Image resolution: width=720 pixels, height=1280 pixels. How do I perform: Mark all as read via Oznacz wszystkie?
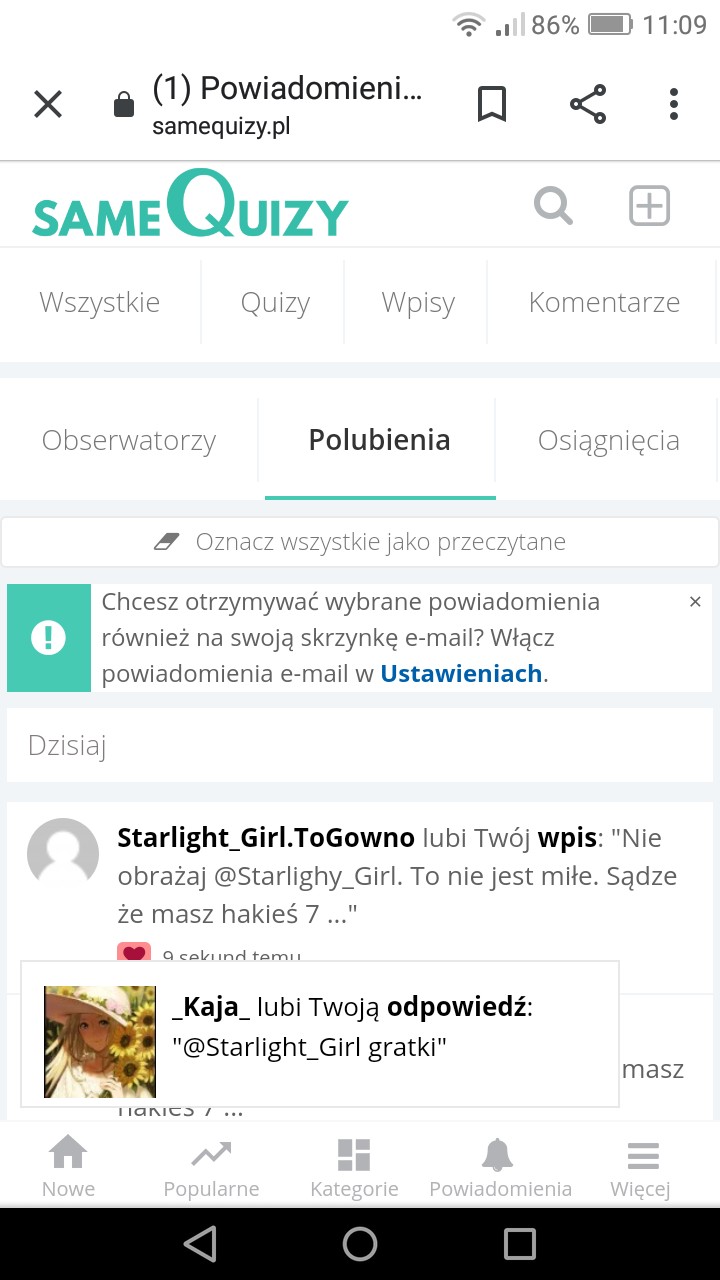[360, 542]
